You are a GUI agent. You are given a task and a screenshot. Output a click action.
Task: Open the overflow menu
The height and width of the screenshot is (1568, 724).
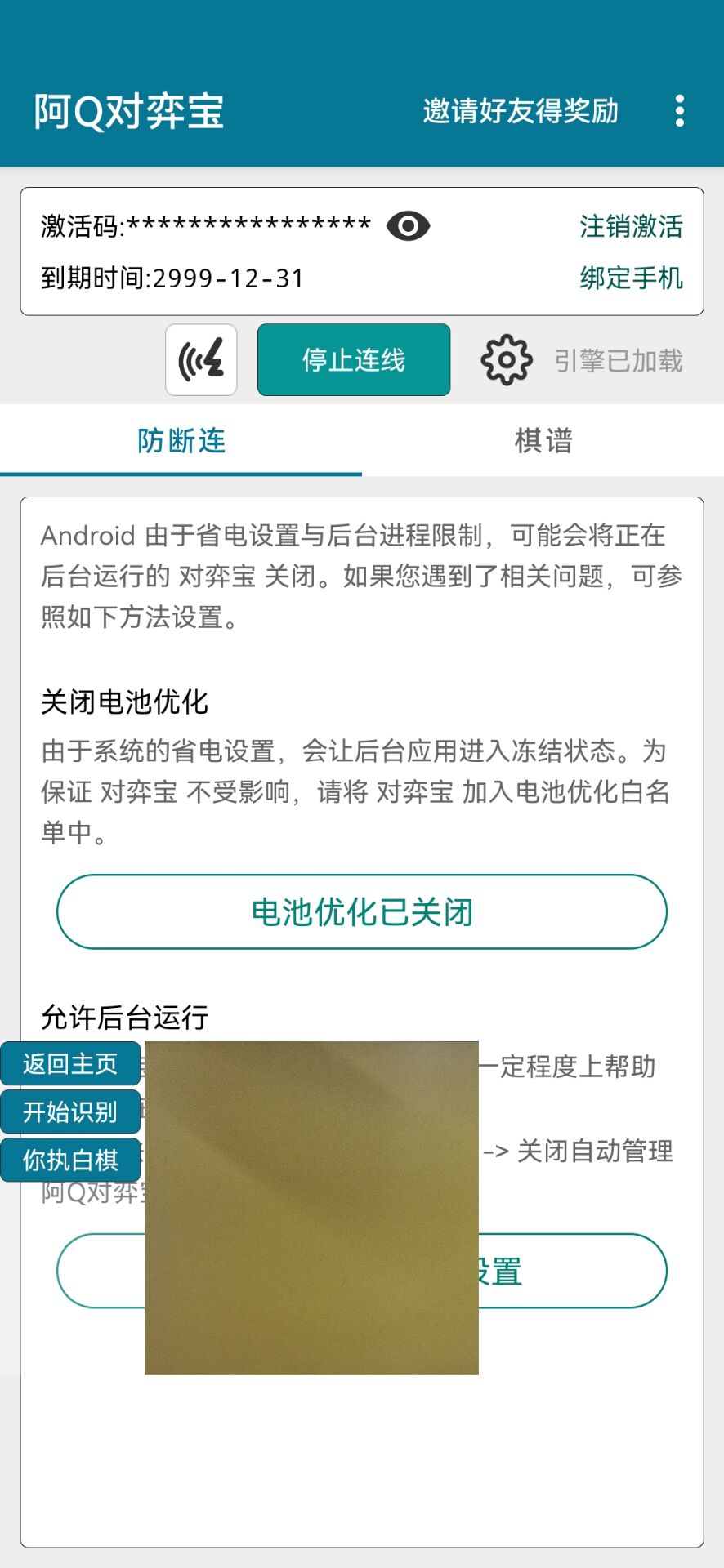coord(679,110)
